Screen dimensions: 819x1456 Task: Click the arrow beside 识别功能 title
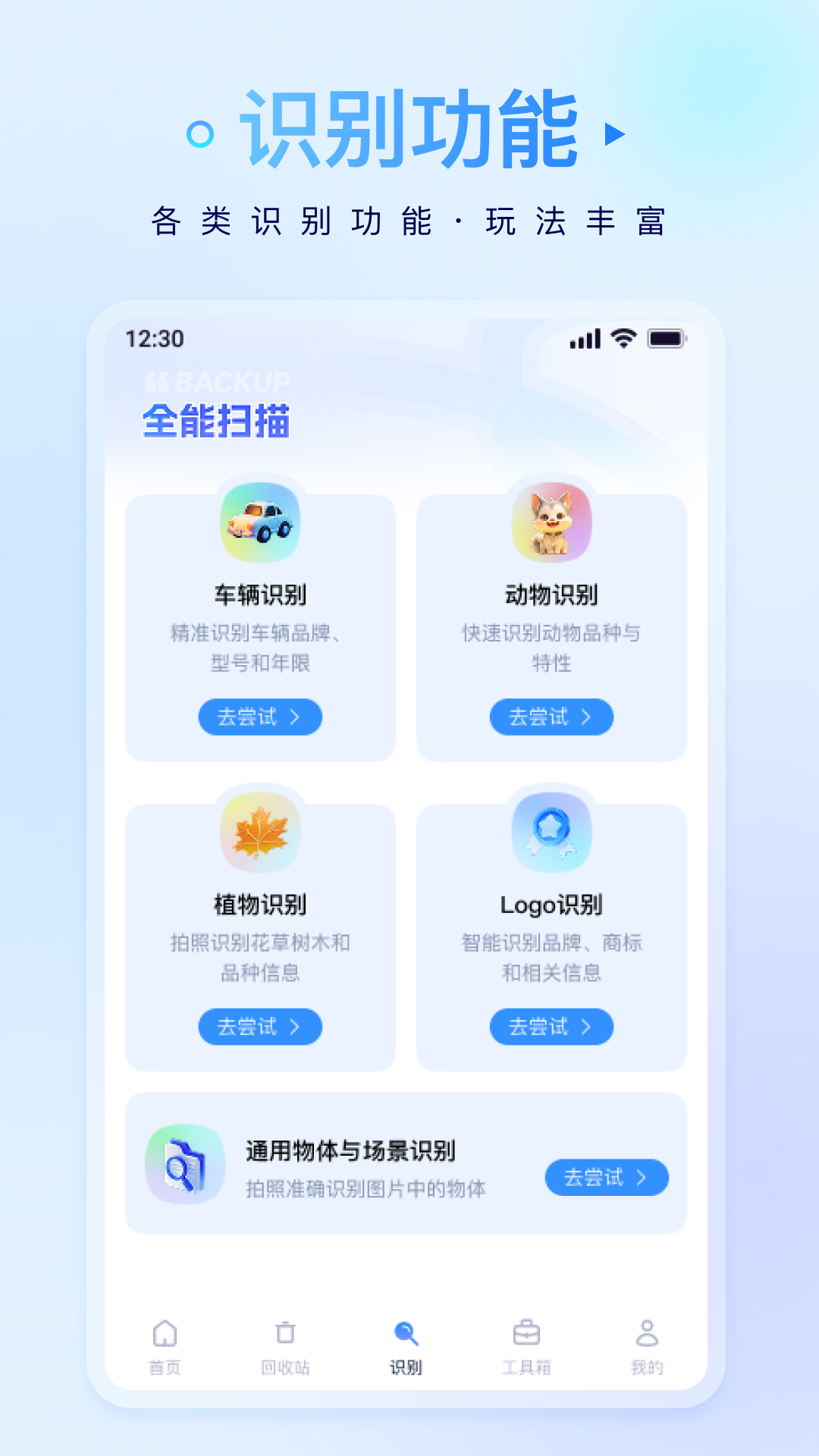click(x=613, y=133)
